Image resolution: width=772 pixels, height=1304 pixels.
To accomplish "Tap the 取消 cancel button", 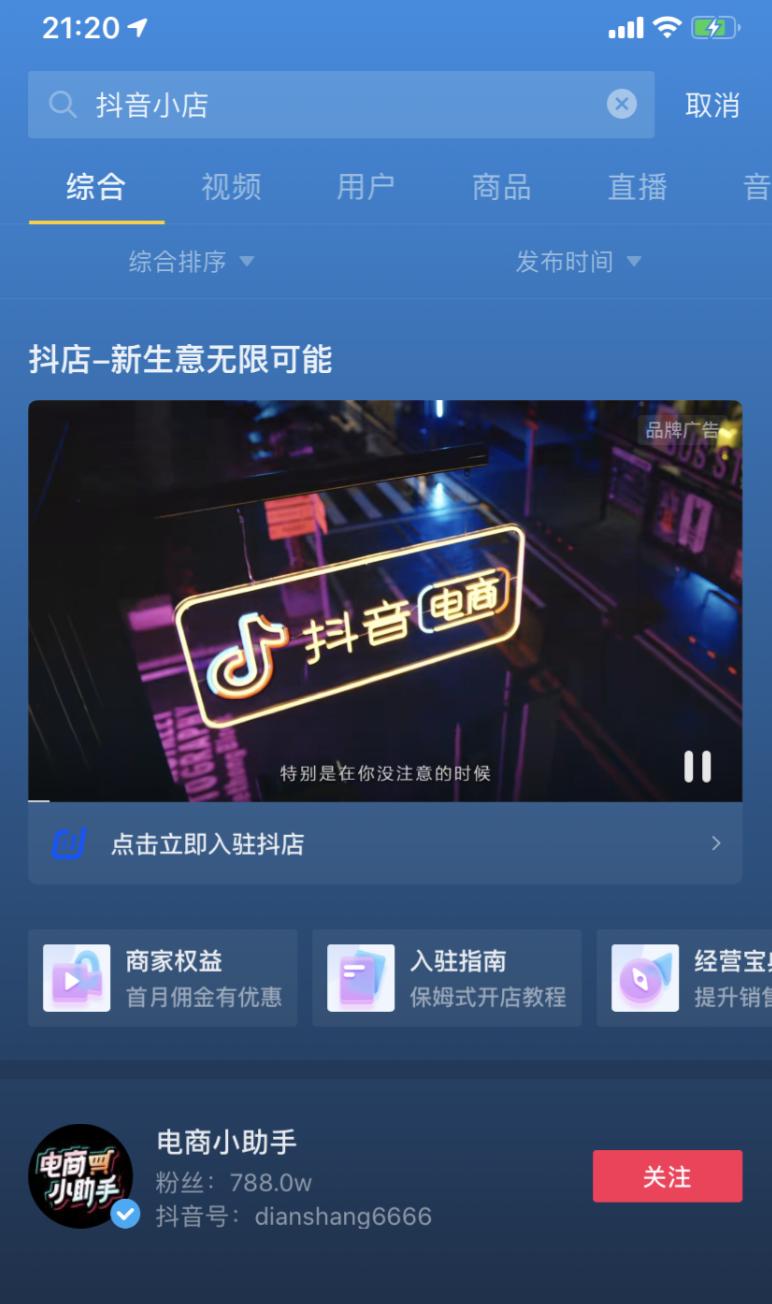I will coord(712,104).
